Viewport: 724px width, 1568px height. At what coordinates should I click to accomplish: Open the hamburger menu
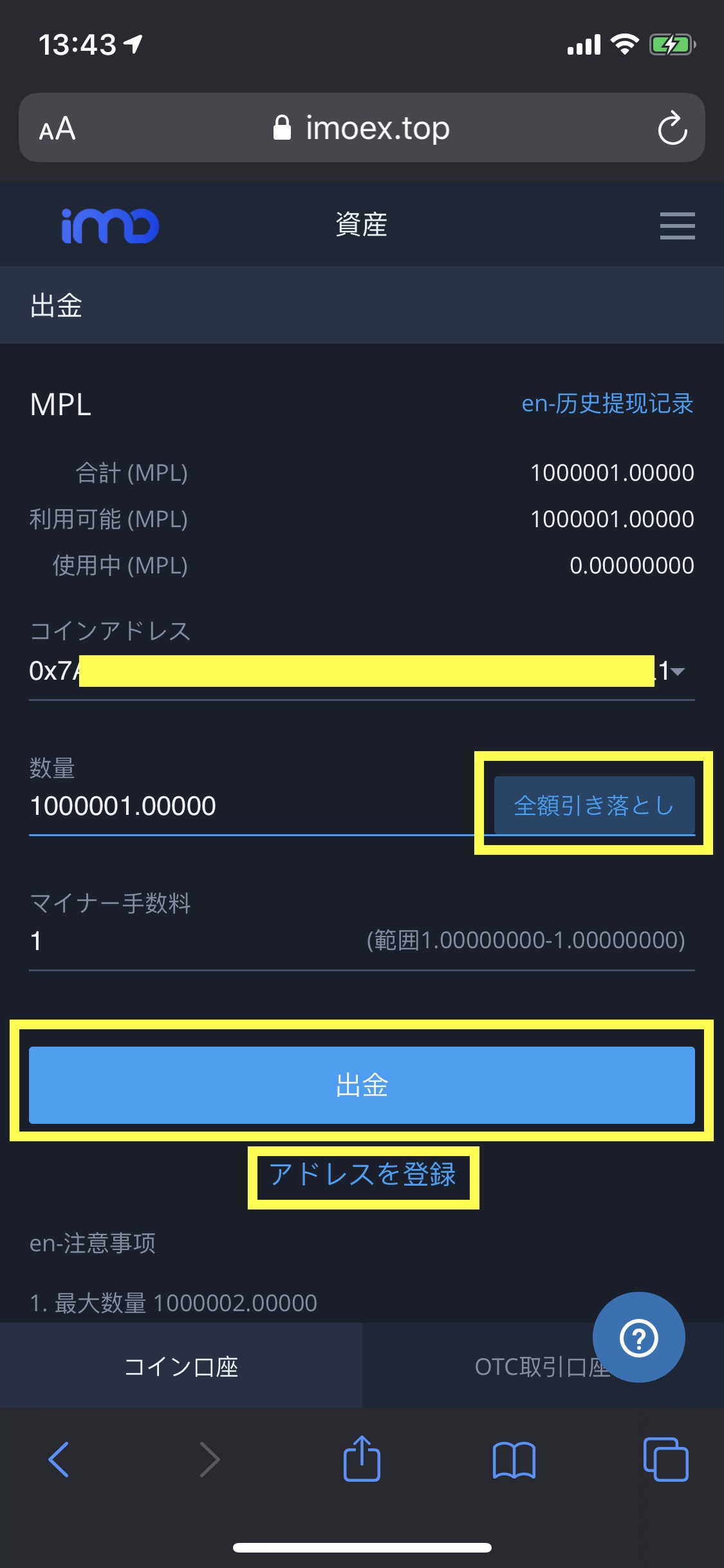pos(677,225)
